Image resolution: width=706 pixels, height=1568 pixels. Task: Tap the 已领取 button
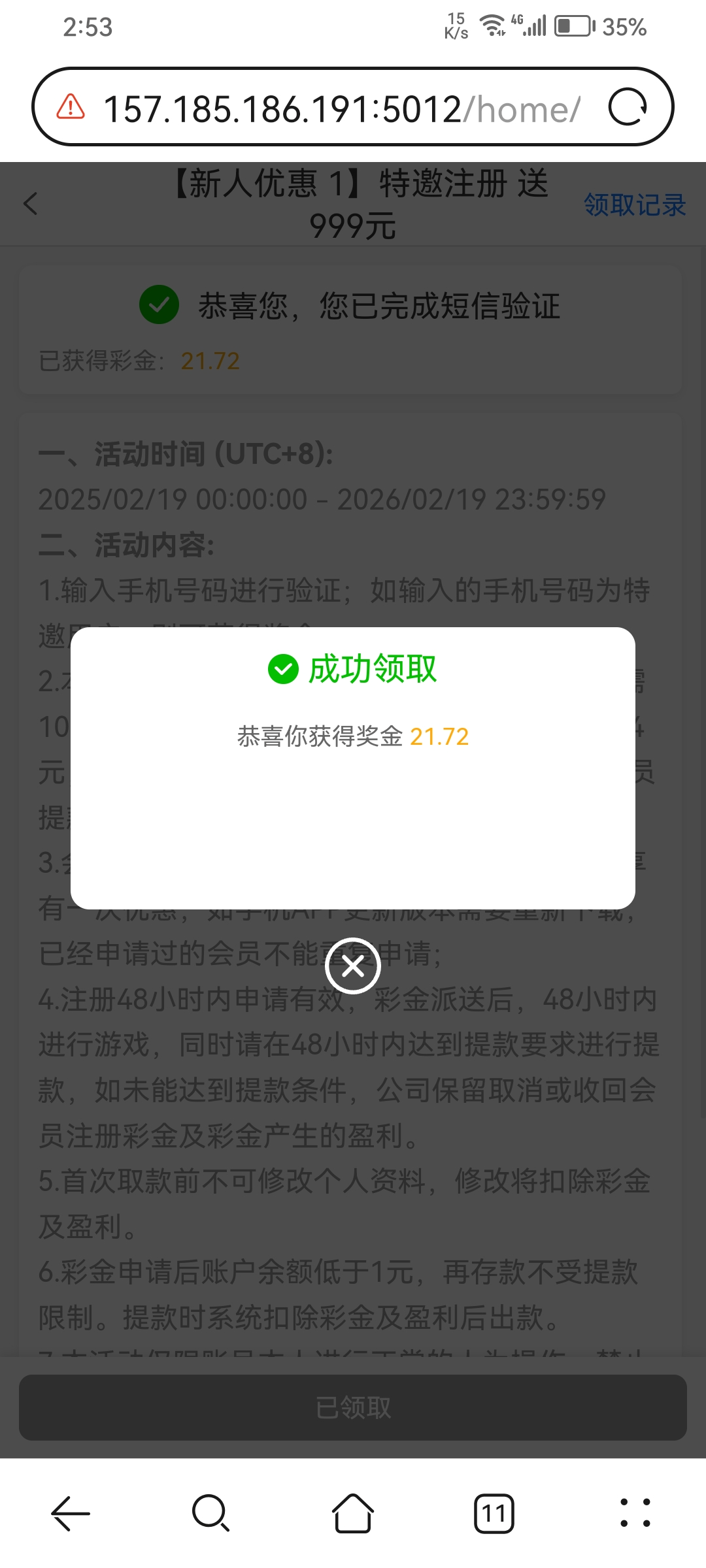point(353,1407)
